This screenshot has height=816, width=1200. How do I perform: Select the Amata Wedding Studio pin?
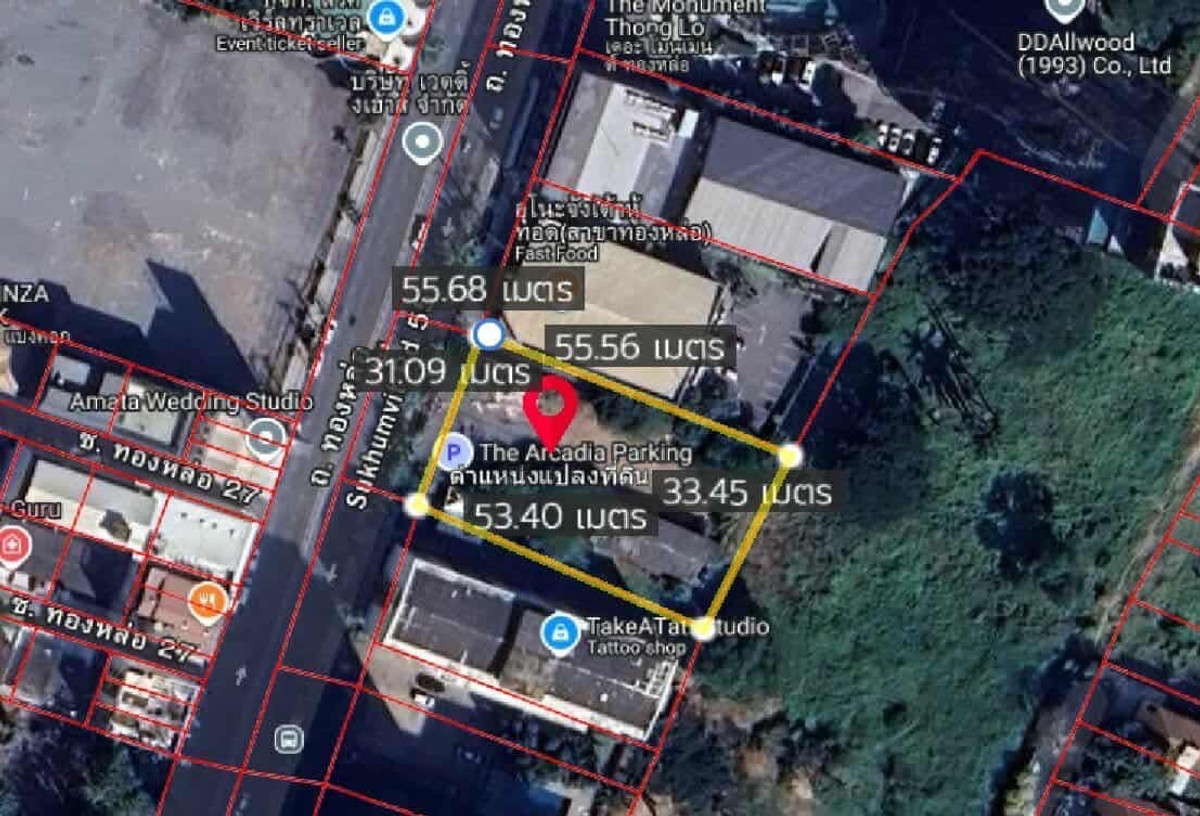coord(265,437)
